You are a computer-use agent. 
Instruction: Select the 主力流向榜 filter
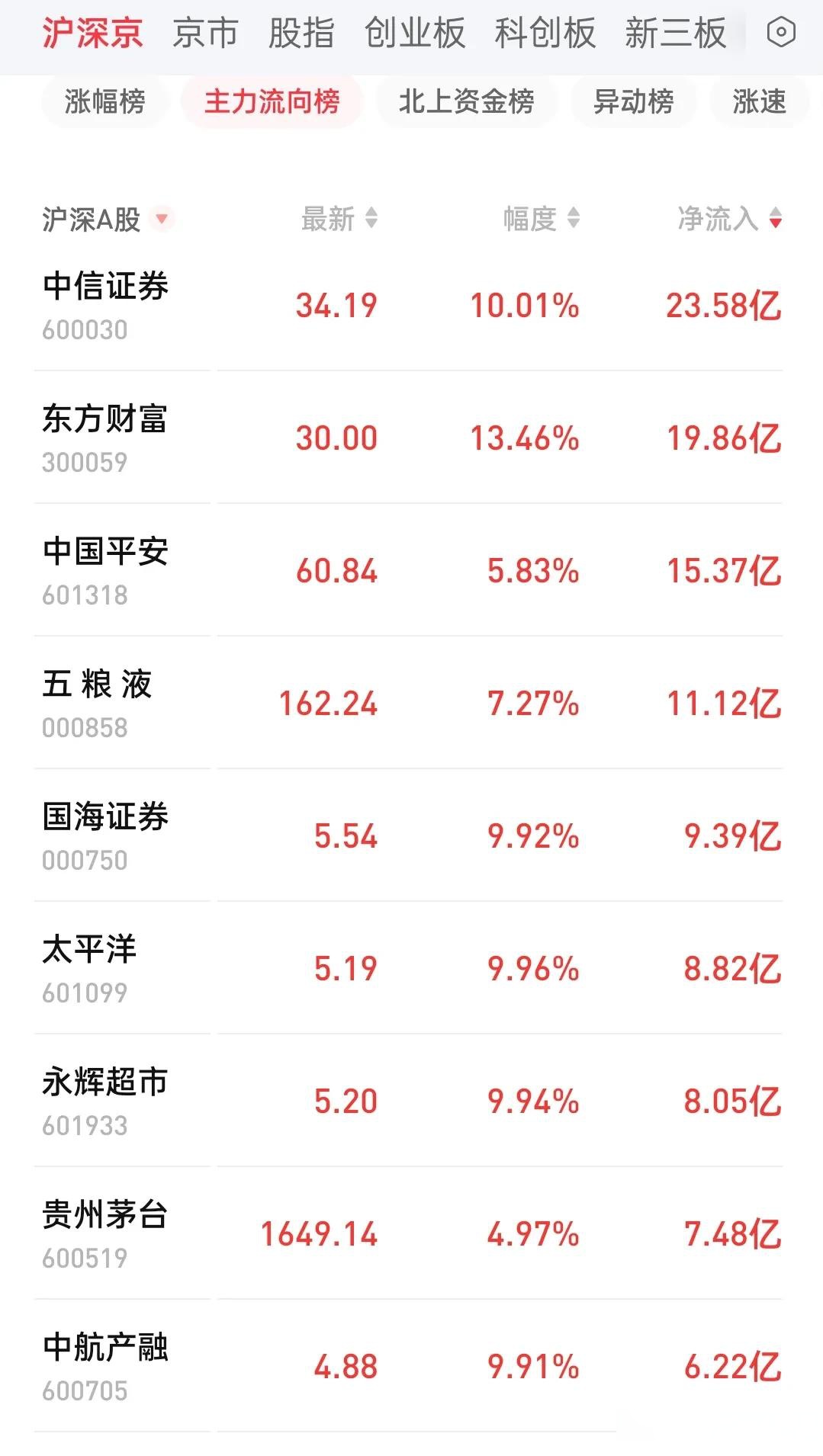tap(272, 101)
